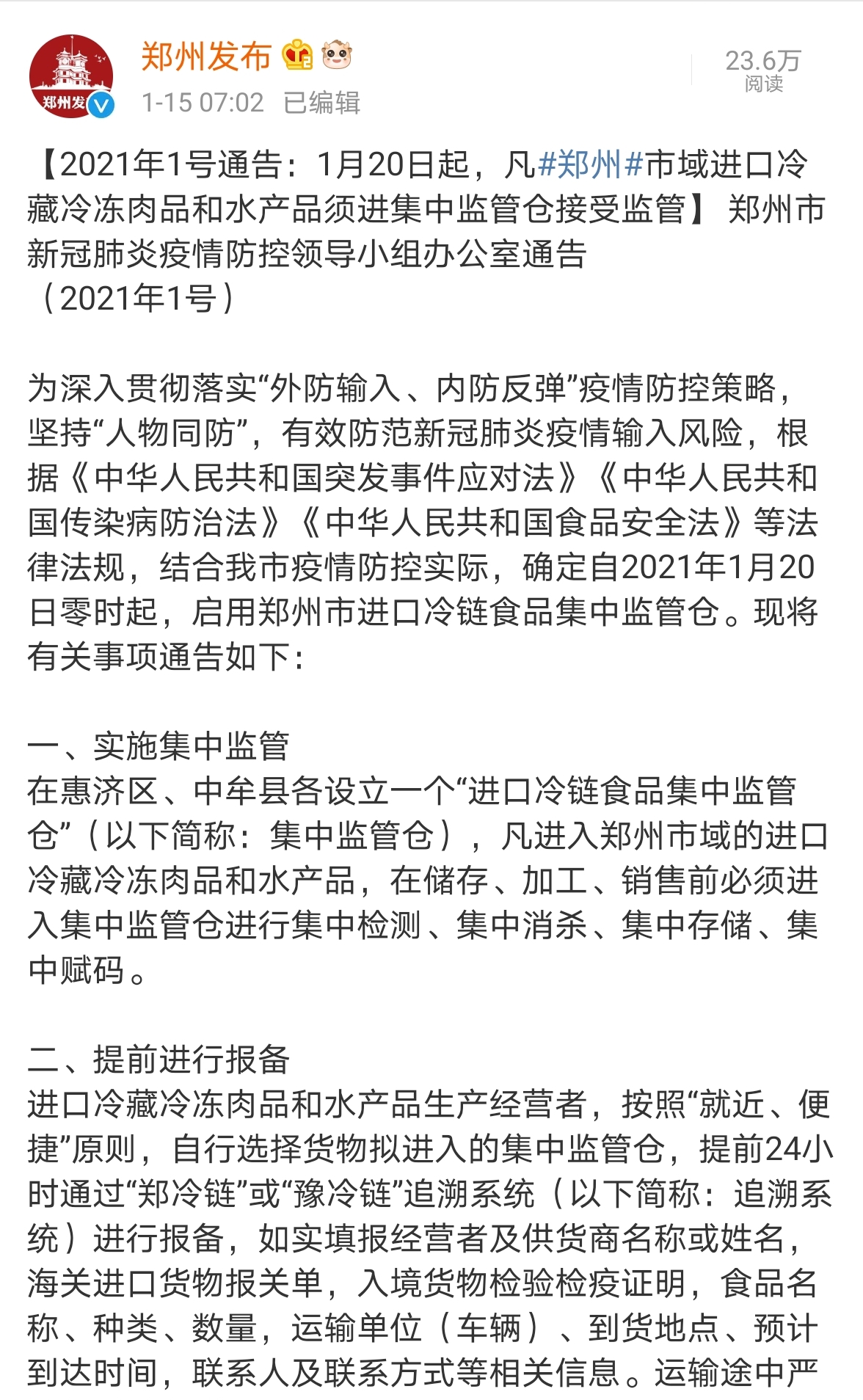Tap the gold crown membership badge
Viewport: 863px width, 1400px height.
297,56
